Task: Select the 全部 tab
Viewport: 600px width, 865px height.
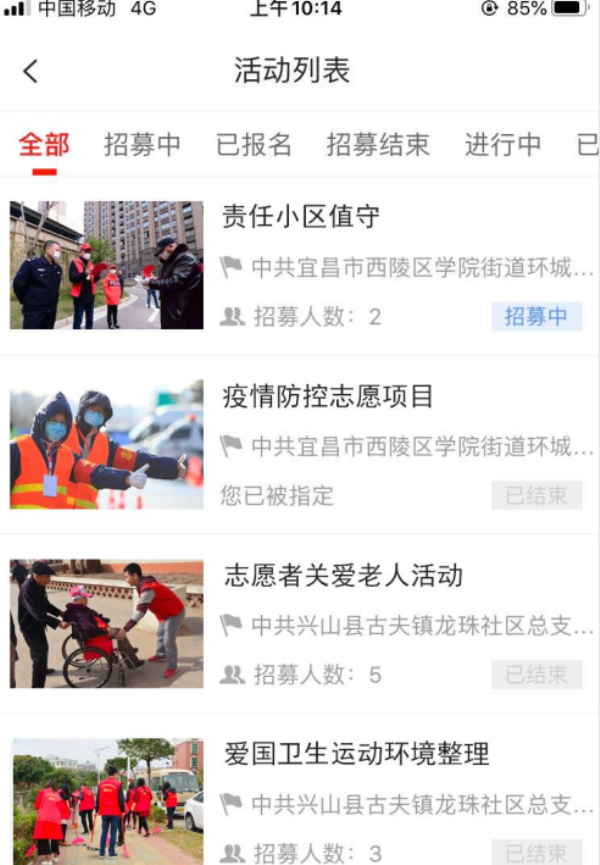Action: [44, 145]
